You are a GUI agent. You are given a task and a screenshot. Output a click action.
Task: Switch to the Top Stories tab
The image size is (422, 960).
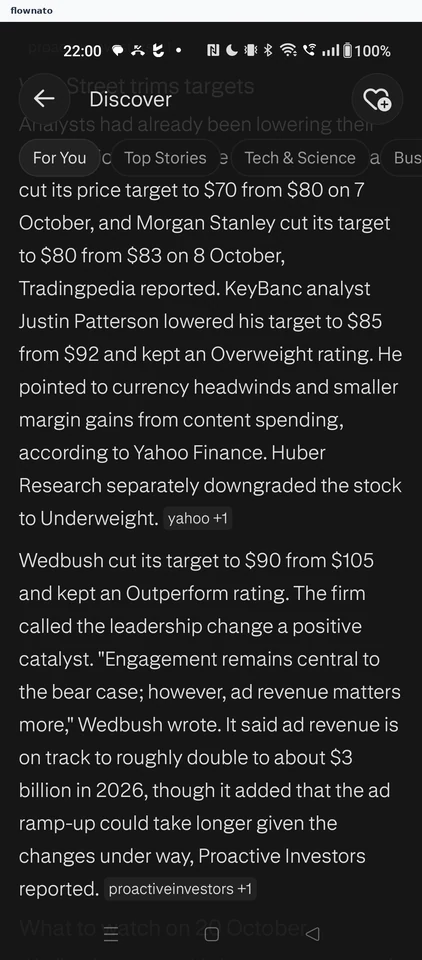coord(165,158)
